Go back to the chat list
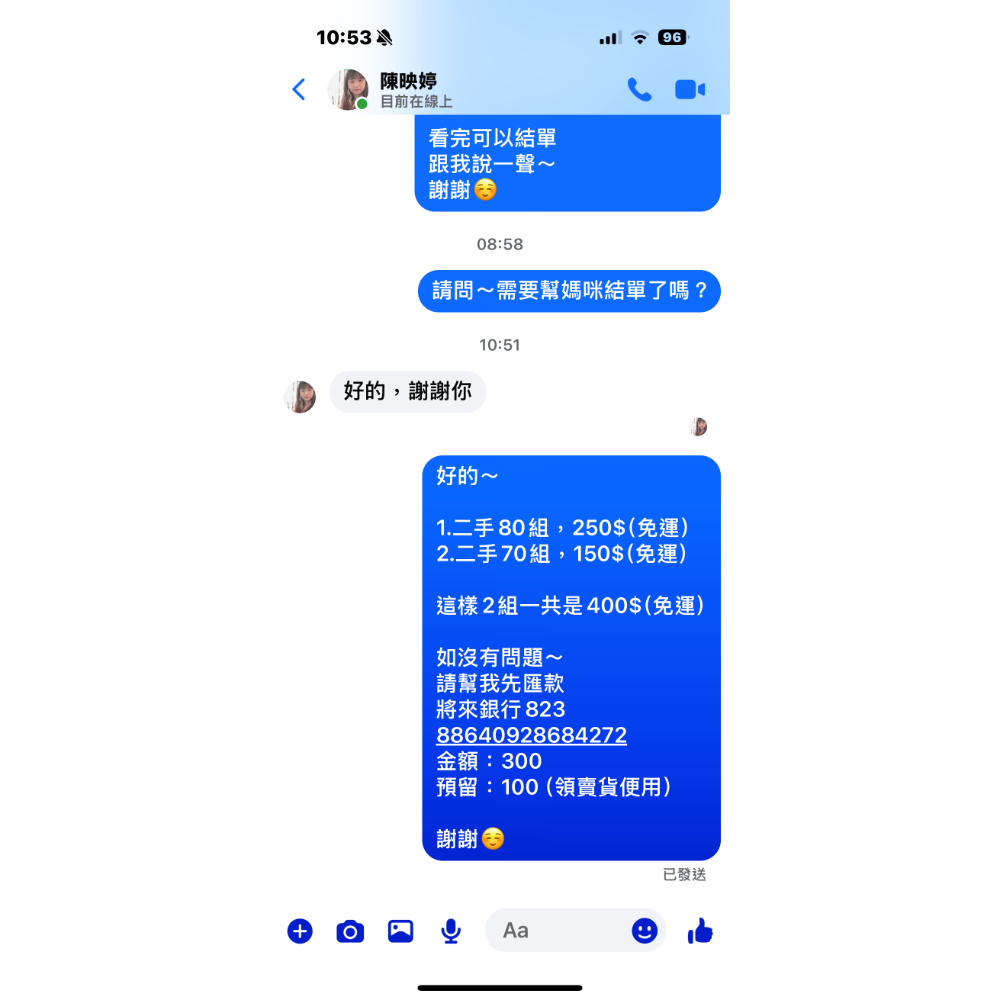 click(298, 90)
